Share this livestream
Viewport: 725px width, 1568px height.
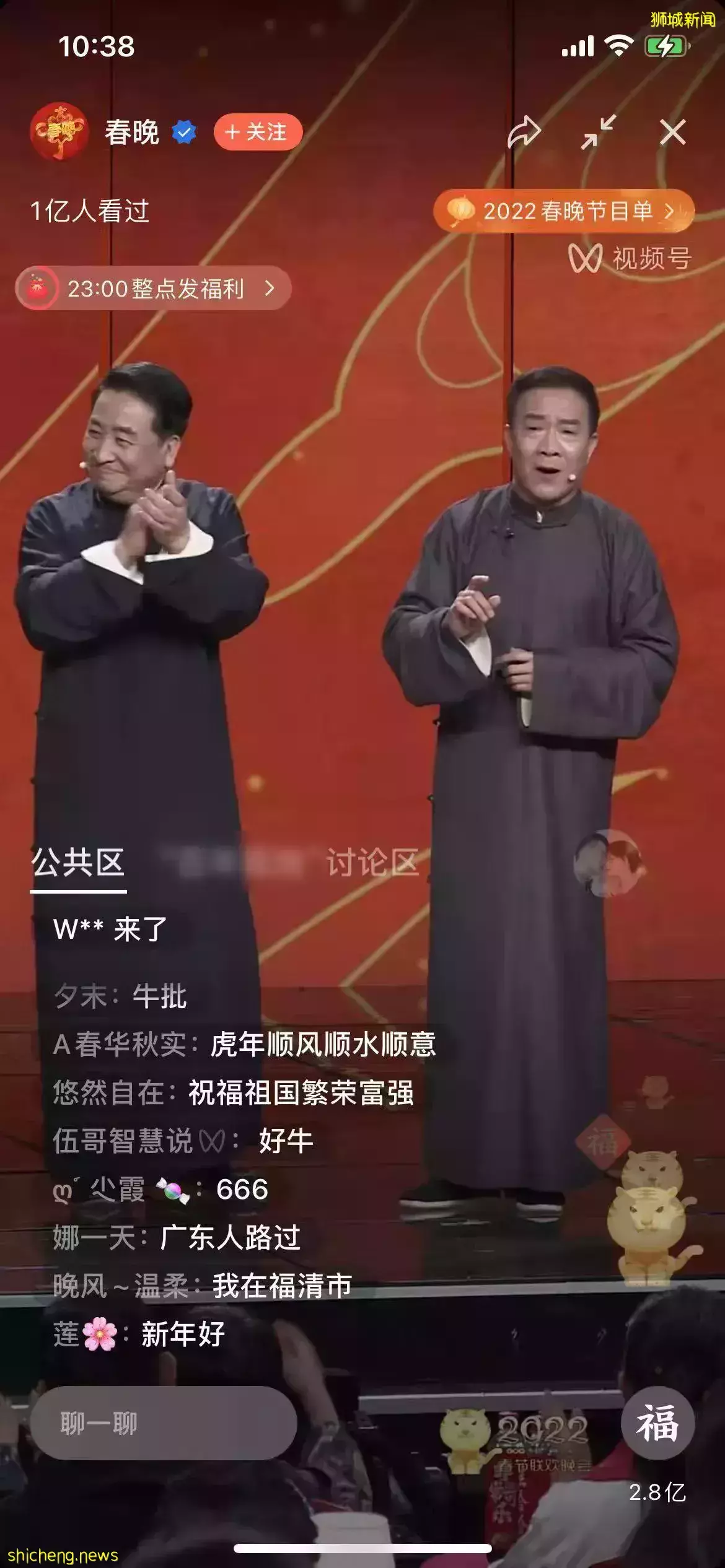[524, 133]
